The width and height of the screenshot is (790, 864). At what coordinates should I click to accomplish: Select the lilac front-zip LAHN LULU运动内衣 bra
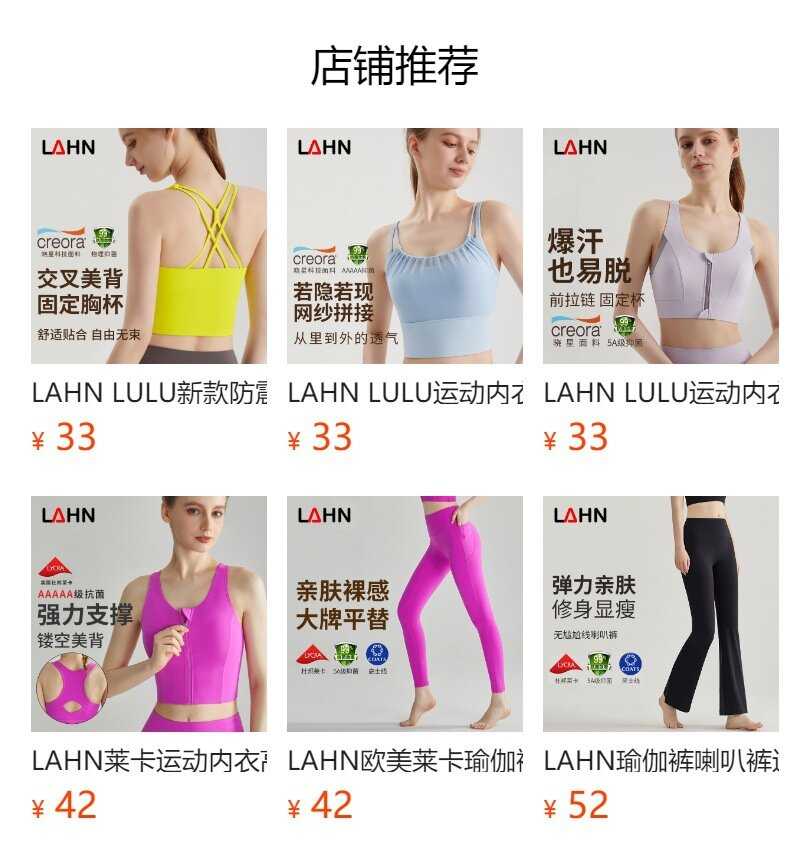pos(661,246)
